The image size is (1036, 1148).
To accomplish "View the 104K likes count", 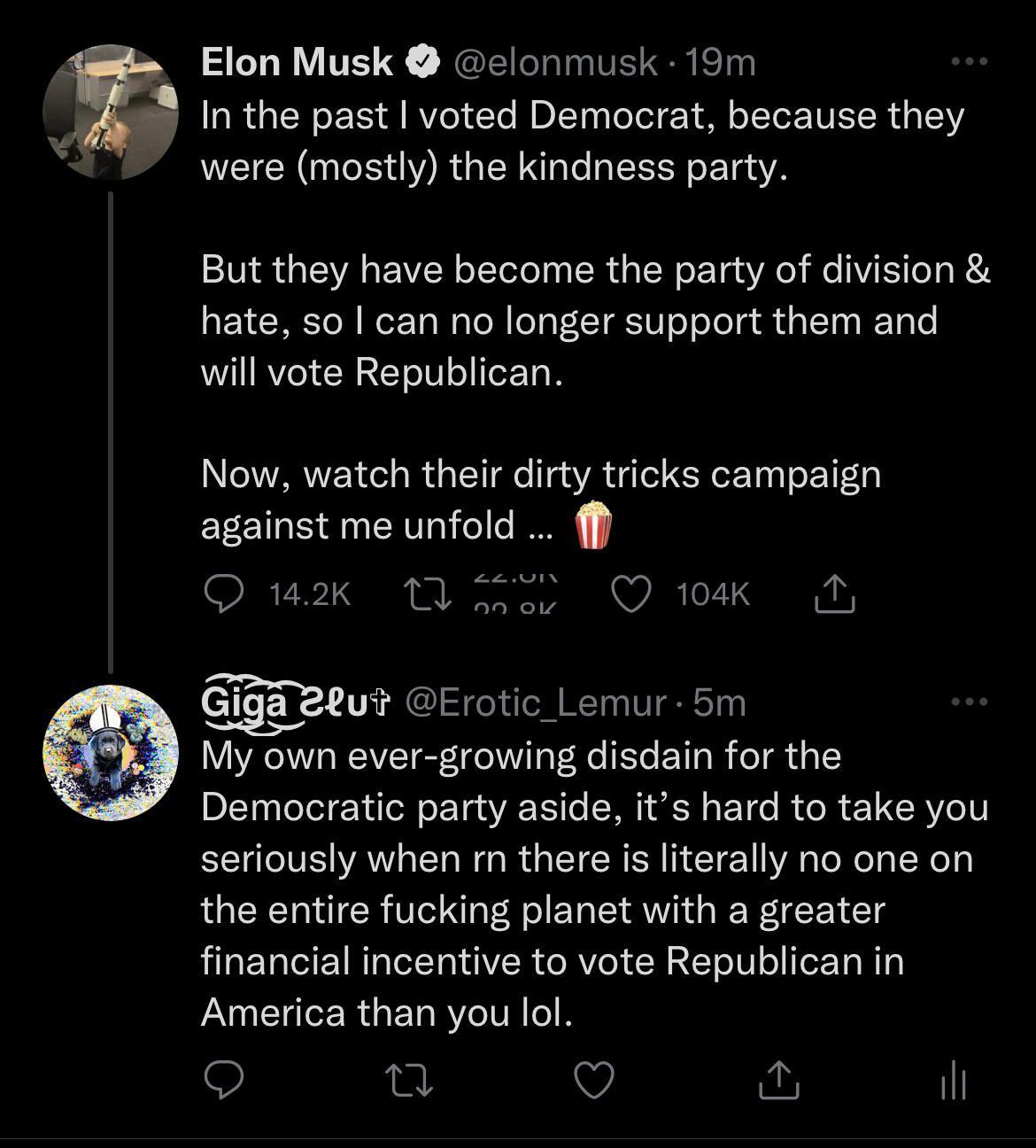I will point(711,594).
